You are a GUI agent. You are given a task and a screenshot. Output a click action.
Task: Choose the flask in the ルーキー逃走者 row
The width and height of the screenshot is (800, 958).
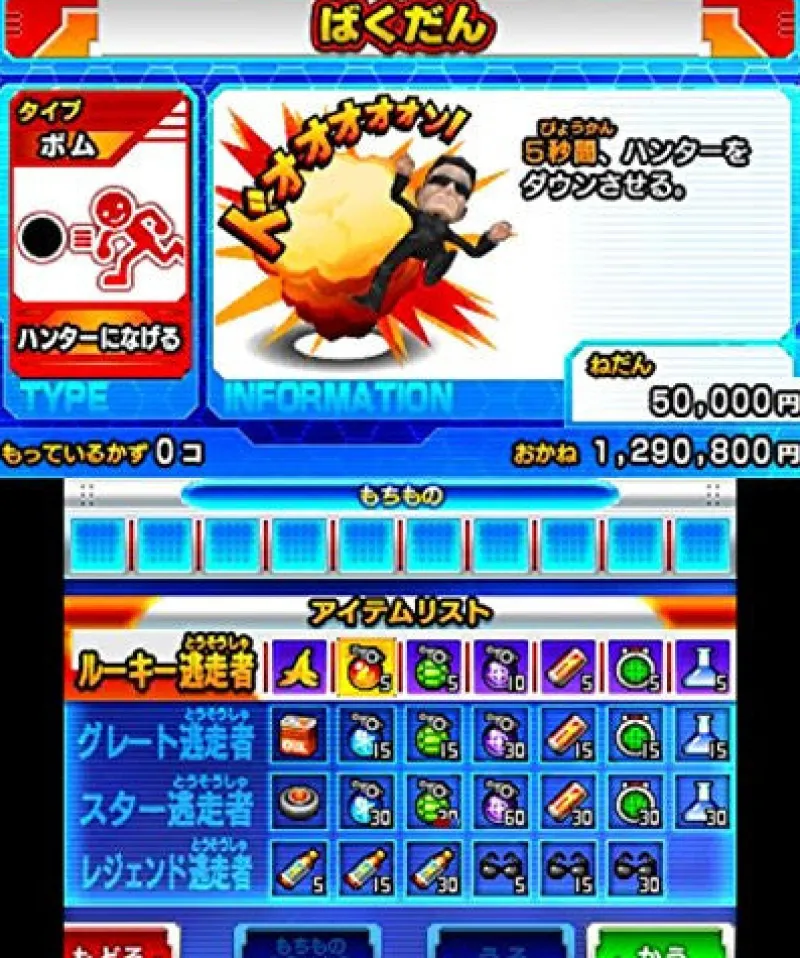coord(702,668)
